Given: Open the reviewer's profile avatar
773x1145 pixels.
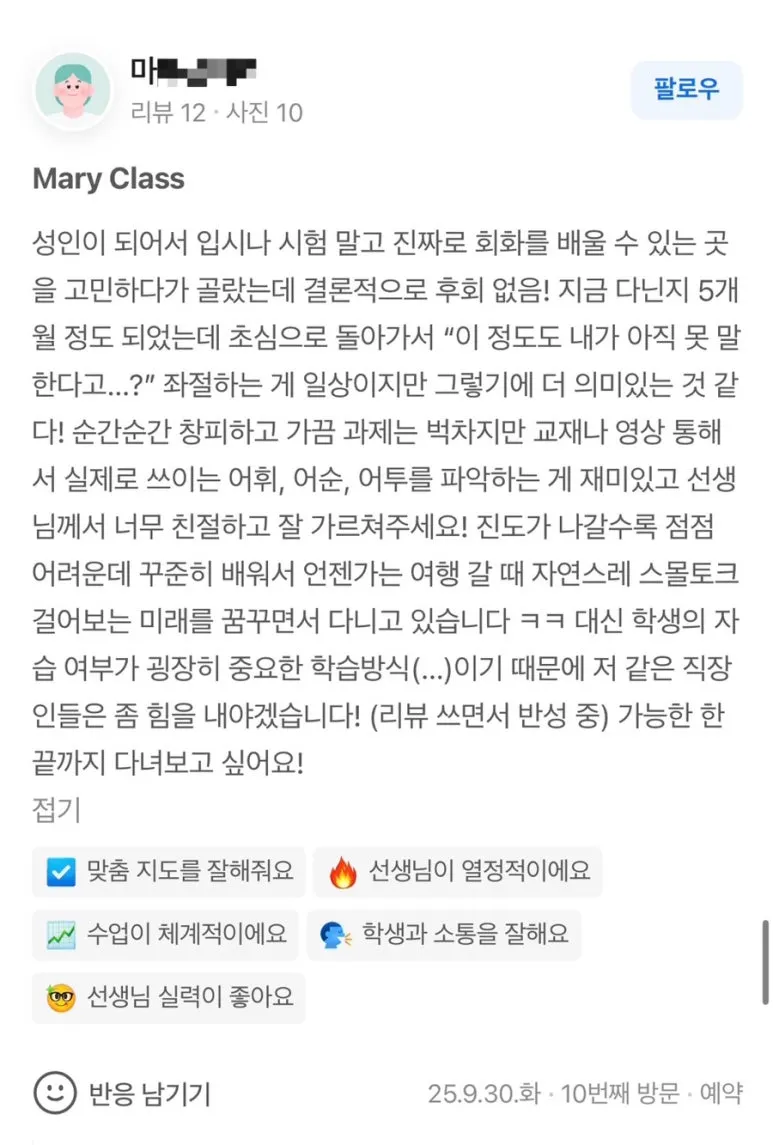Looking at the screenshot, I should tap(73, 91).
